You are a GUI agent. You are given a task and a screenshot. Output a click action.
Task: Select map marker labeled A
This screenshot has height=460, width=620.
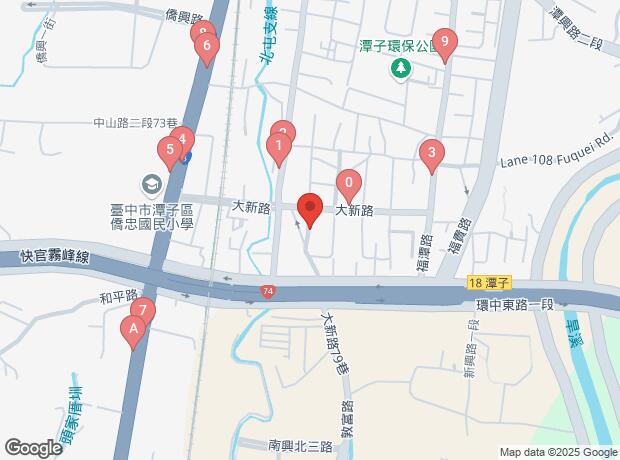pyautogui.click(x=132, y=329)
